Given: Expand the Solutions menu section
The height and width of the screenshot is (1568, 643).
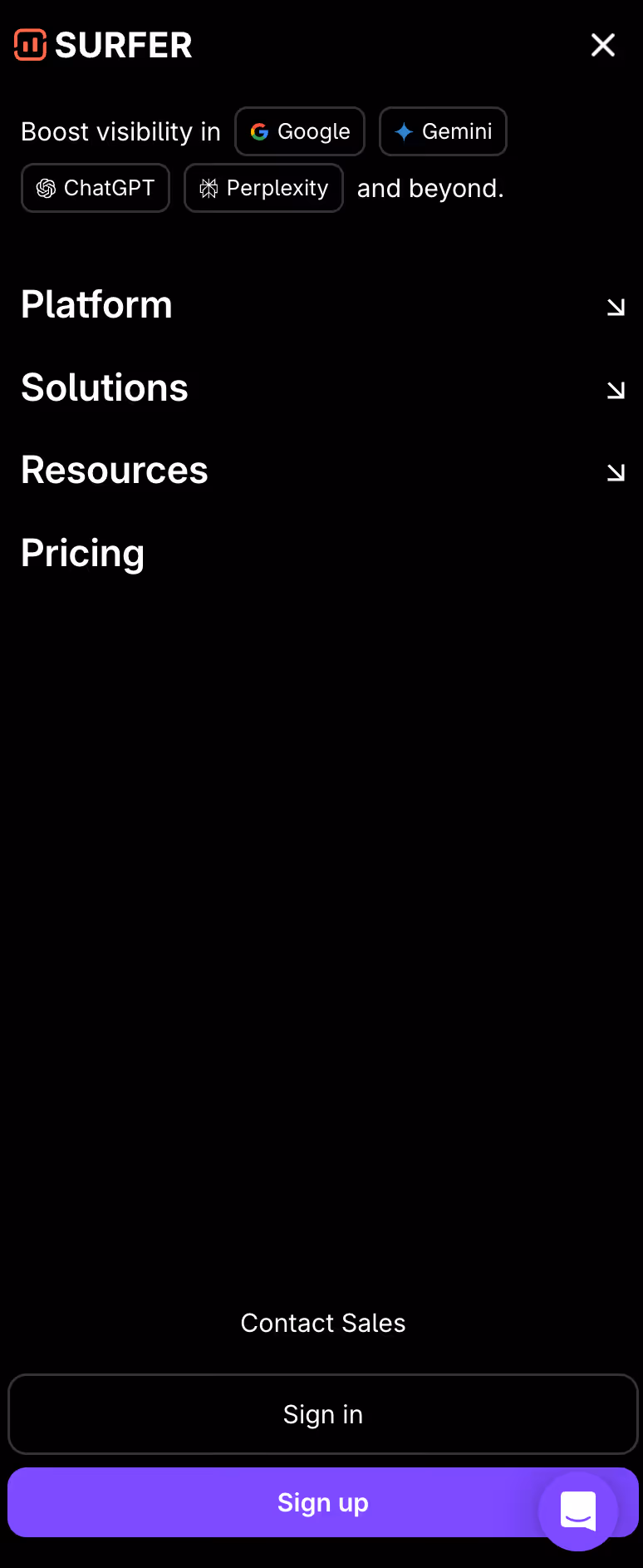Looking at the screenshot, I should pos(615,389).
